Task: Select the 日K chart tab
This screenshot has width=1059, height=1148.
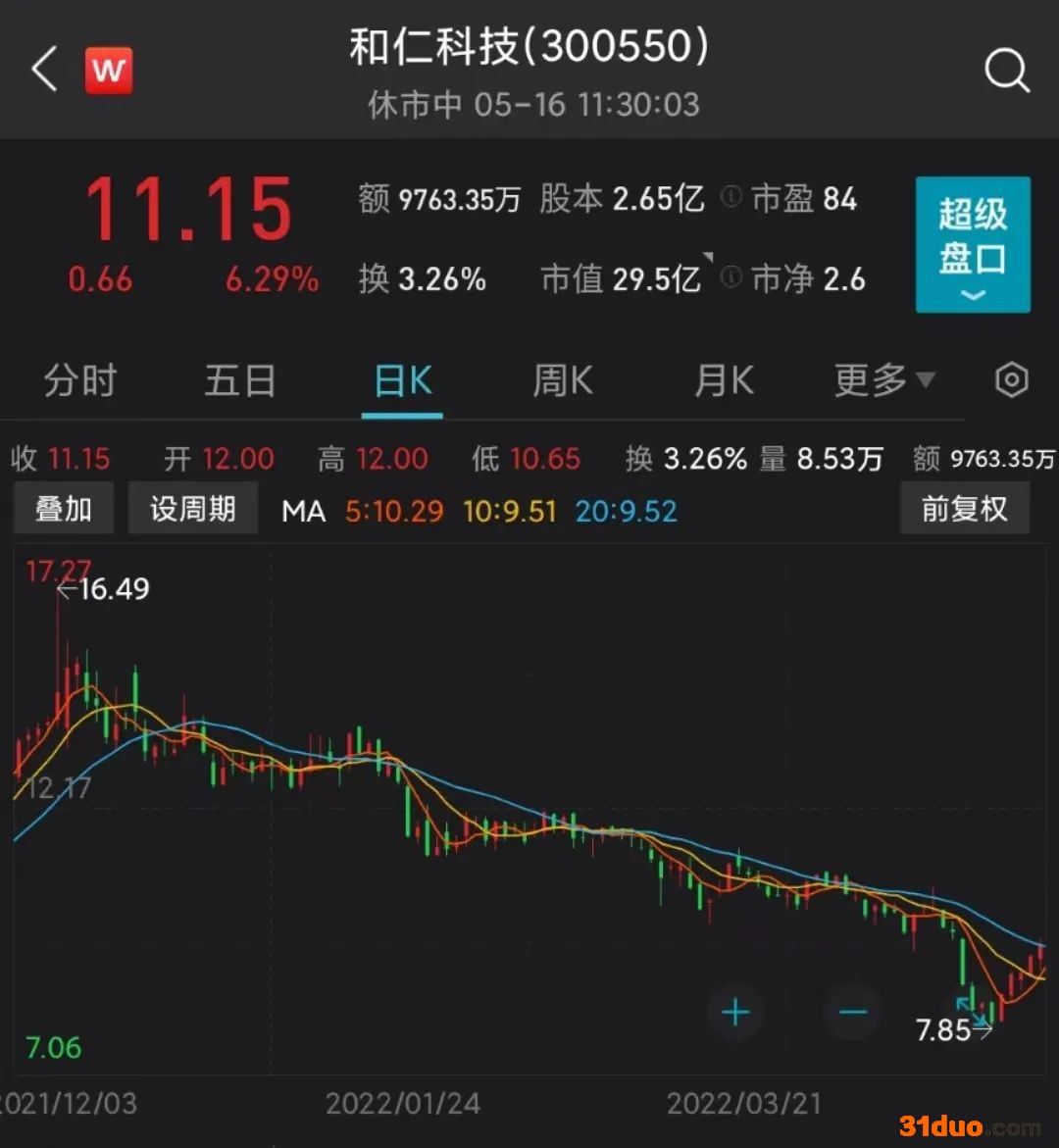Action: (x=403, y=380)
